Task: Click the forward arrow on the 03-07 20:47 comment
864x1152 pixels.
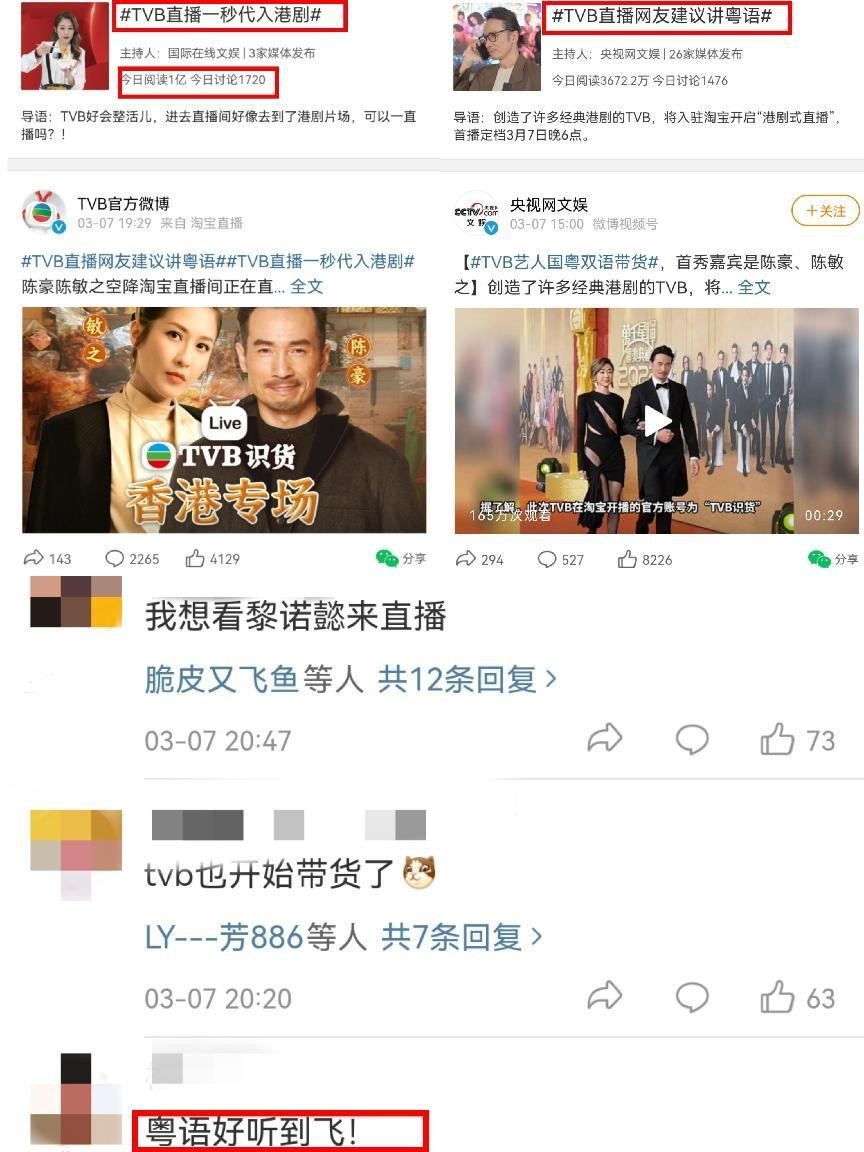Action: (606, 737)
